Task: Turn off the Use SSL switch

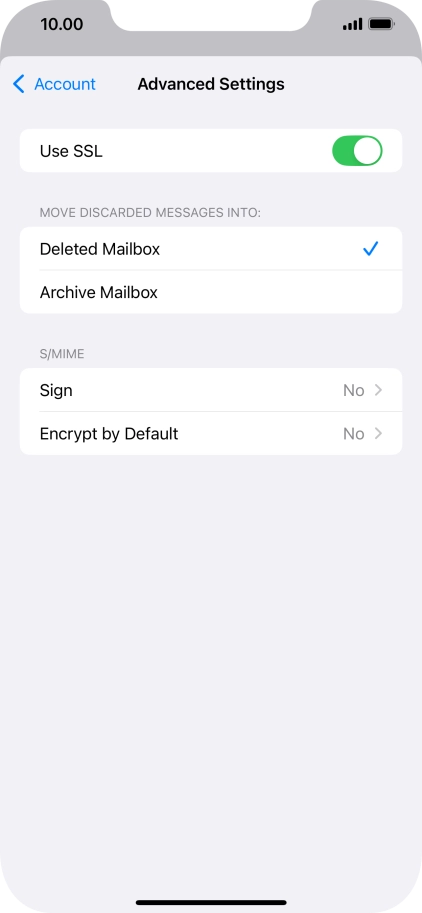Action: 357,151
